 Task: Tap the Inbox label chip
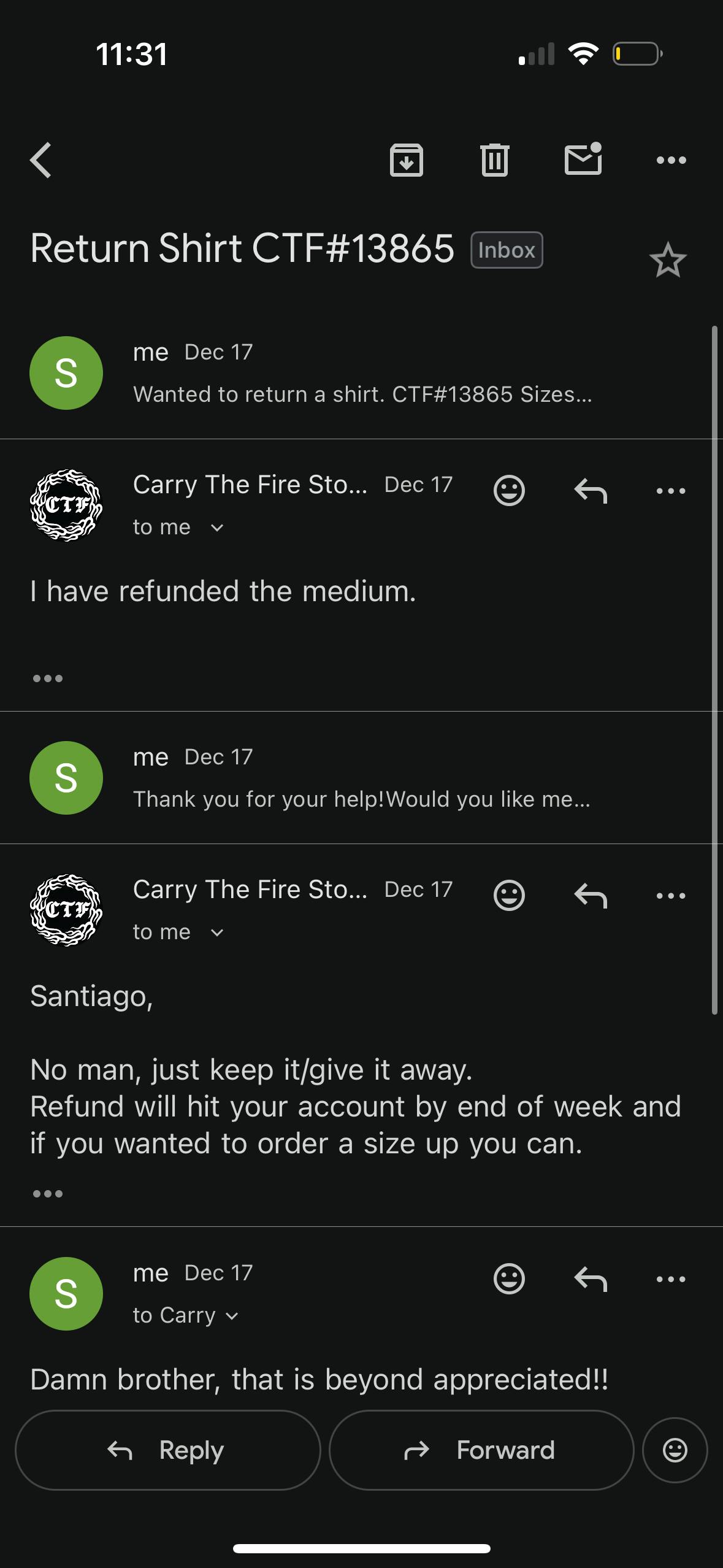click(x=507, y=250)
